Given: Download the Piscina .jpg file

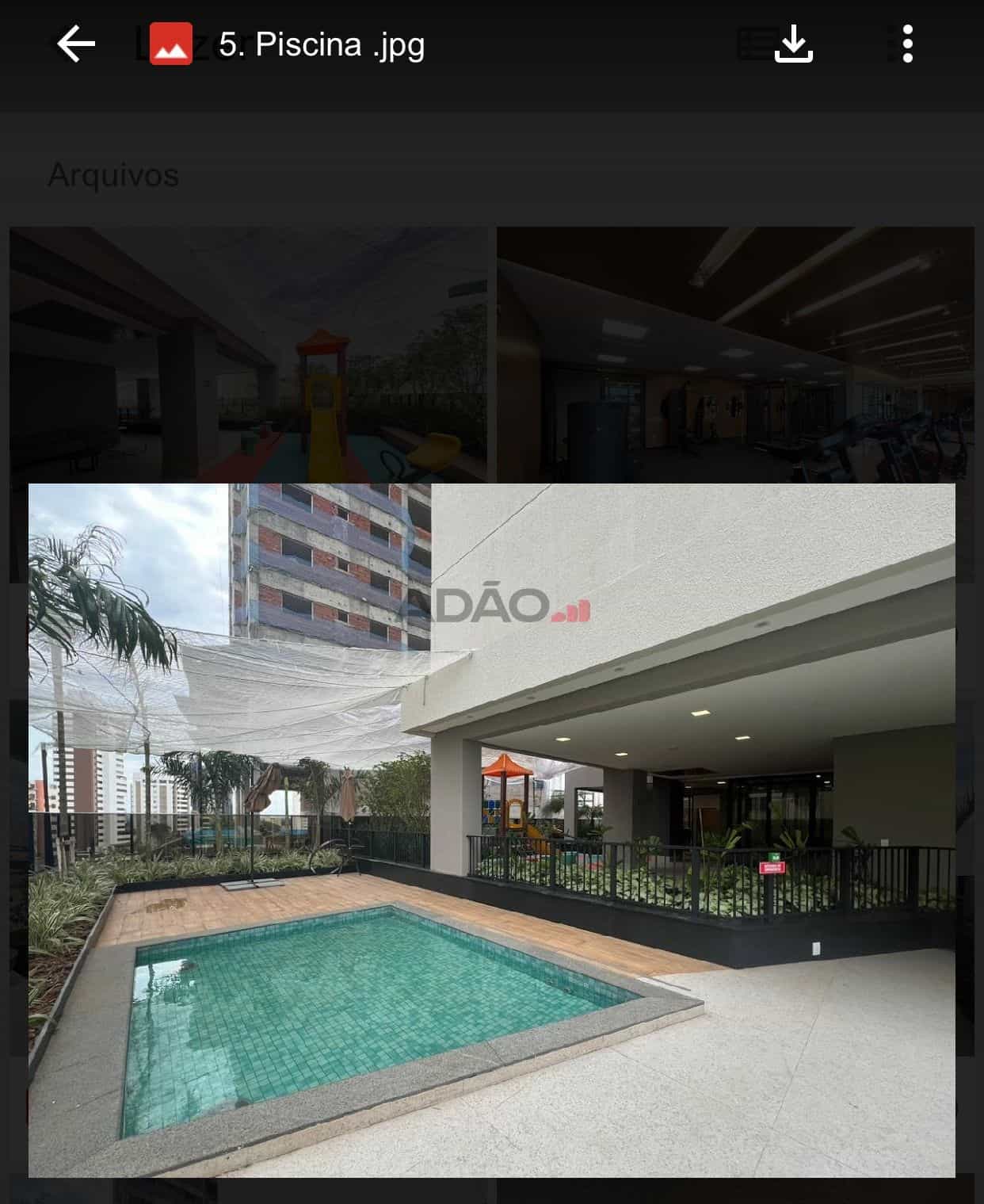Looking at the screenshot, I should click(793, 44).
